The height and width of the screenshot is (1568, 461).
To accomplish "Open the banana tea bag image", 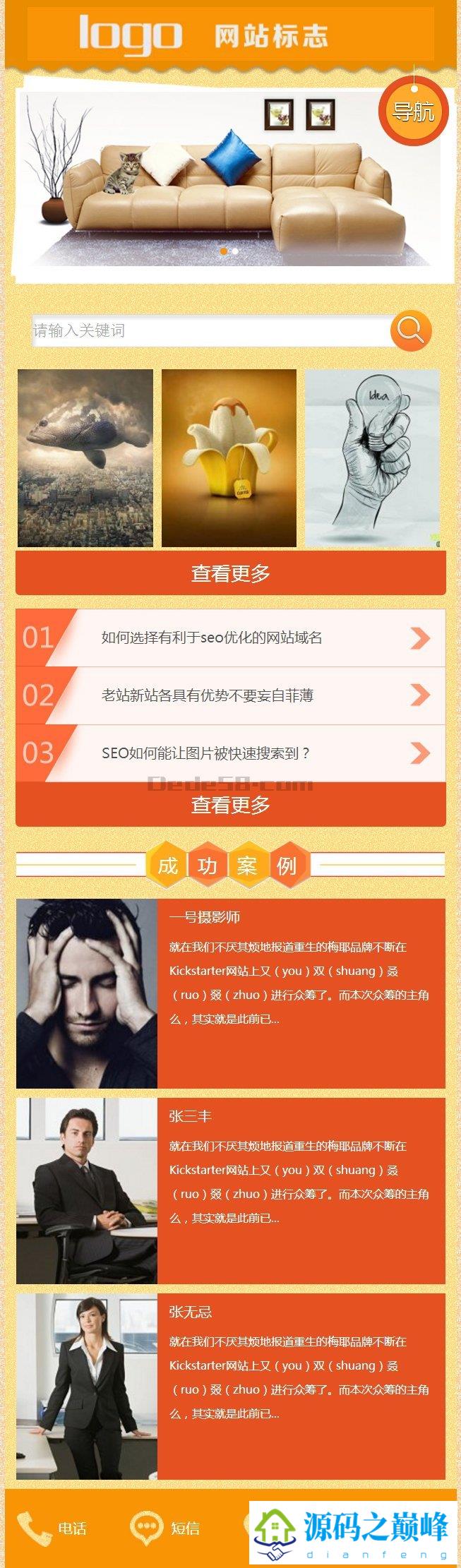I will tap(229, 457).
